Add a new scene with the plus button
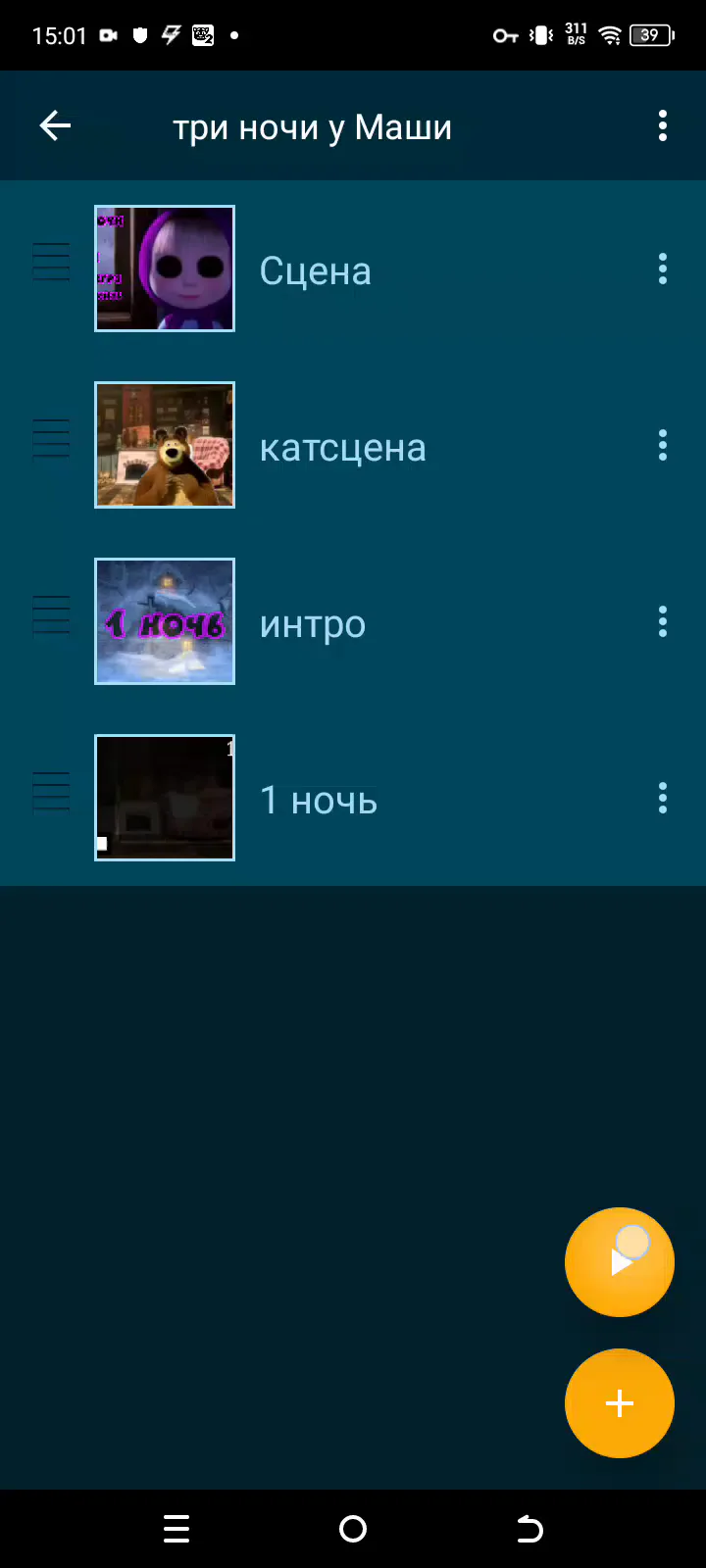706x1568 pixels. pos(619,1403)
